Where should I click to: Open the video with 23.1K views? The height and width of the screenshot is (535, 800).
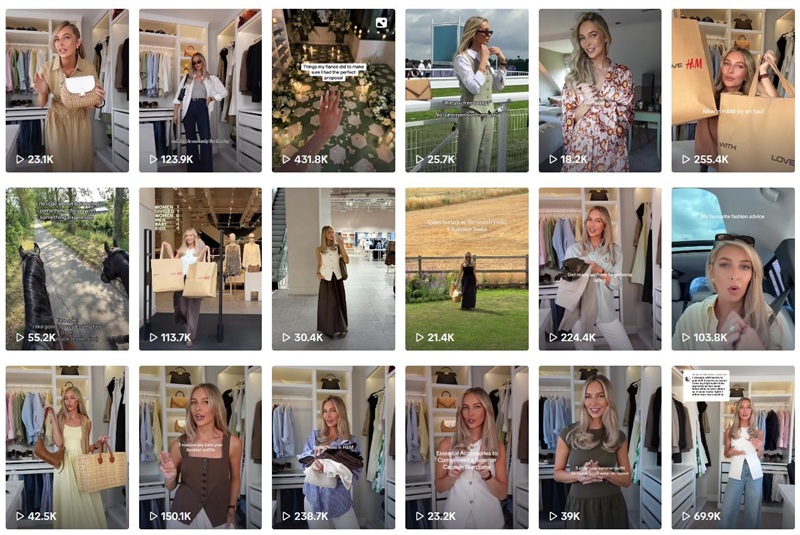tap(67, 90)
